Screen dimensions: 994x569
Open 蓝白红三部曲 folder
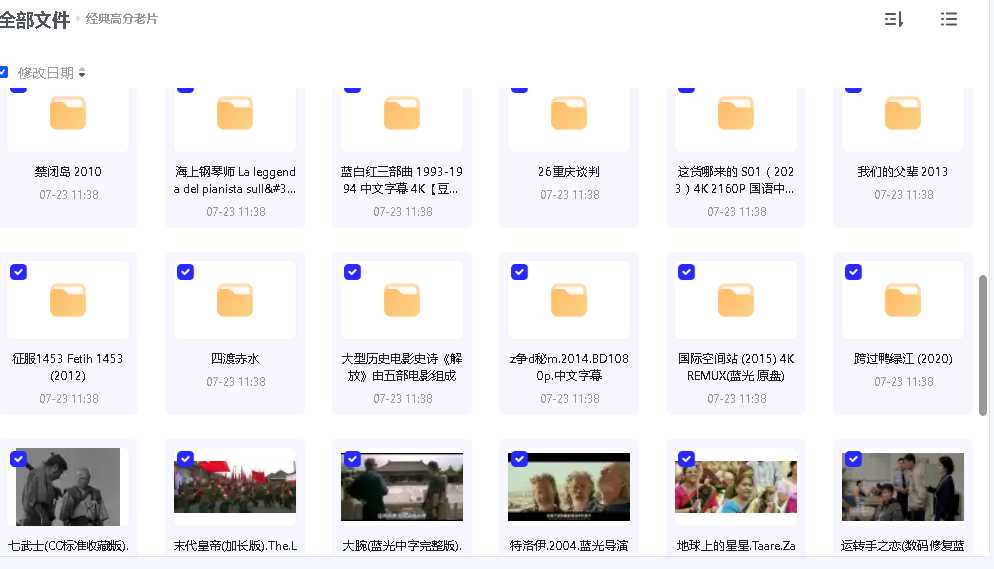pos(402,114)
